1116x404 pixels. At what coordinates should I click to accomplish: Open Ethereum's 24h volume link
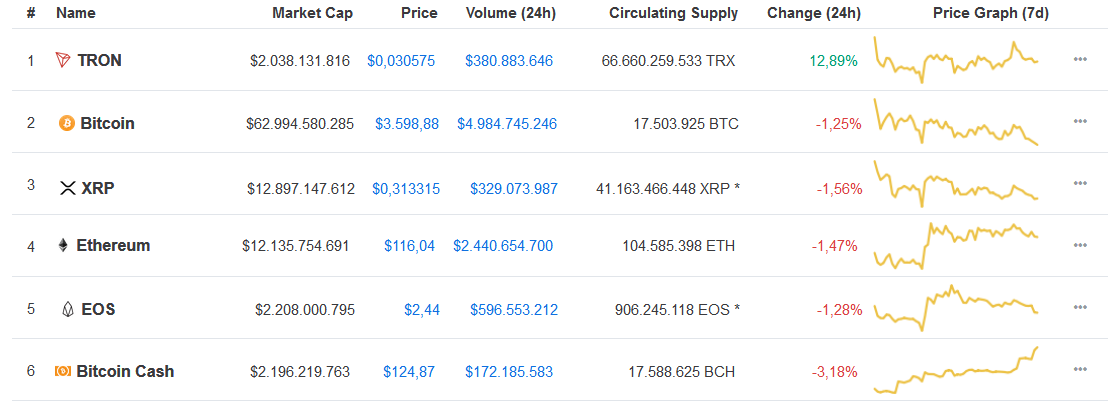tap(503, 245)
